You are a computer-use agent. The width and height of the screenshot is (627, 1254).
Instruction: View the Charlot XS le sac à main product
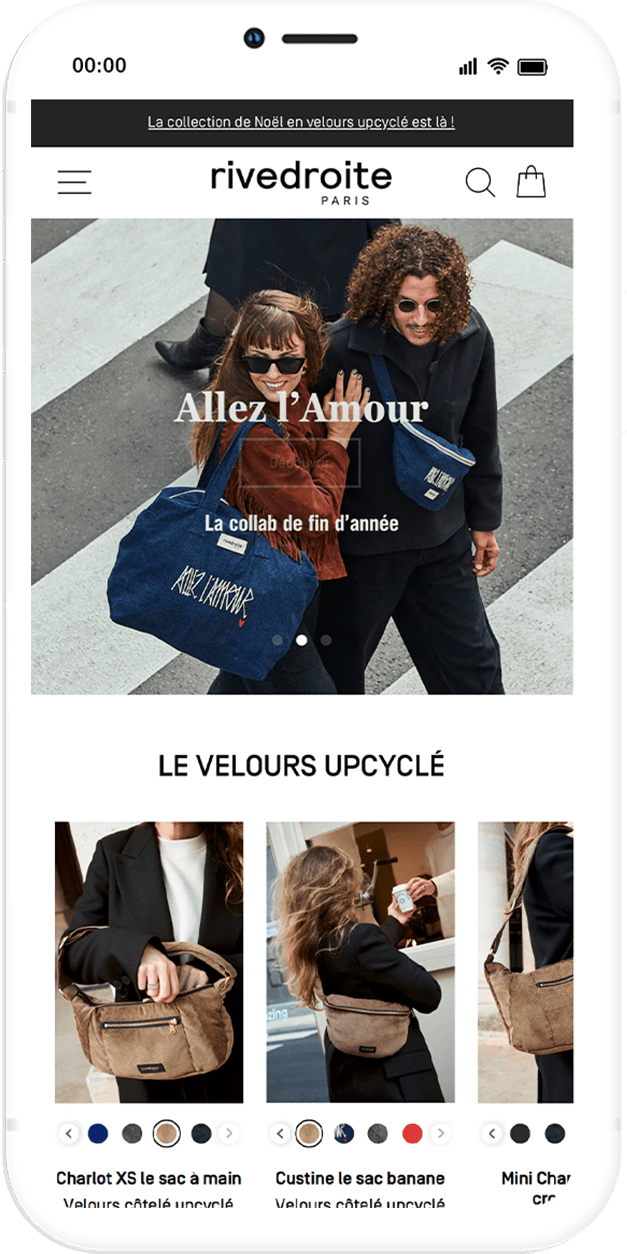(x=149, y=1178)
